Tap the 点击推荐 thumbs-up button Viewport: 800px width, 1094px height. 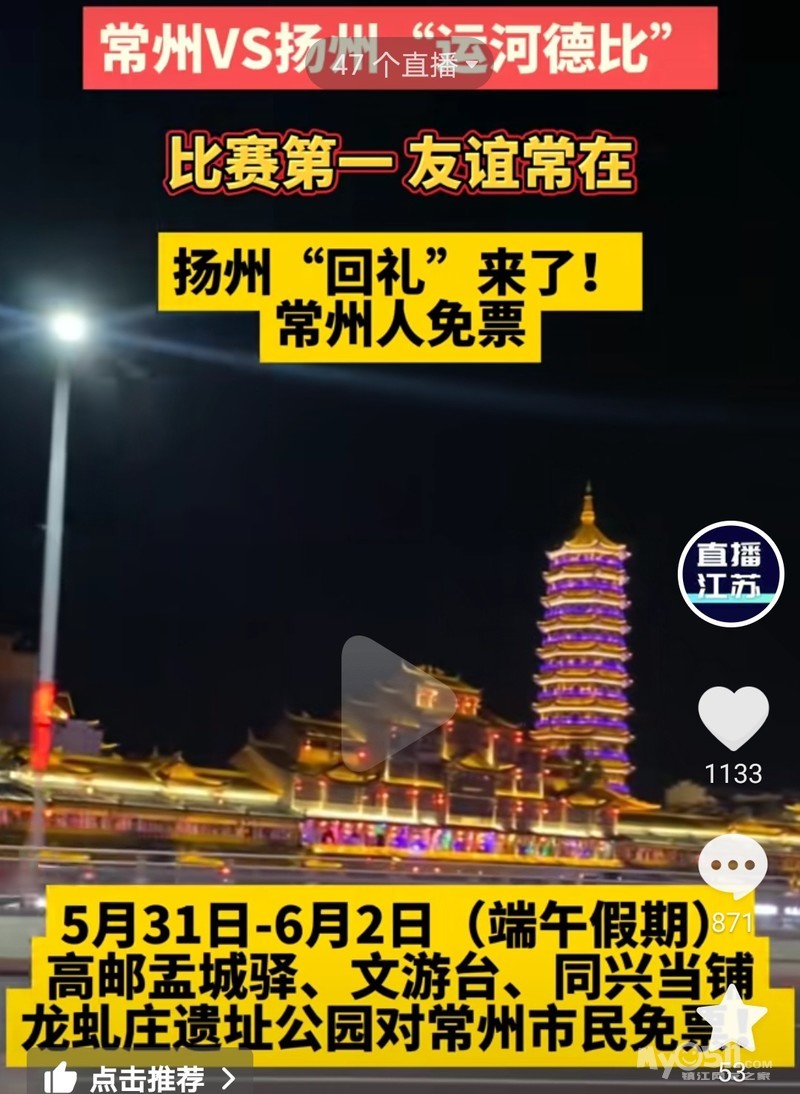click(x=140, y=1077)
